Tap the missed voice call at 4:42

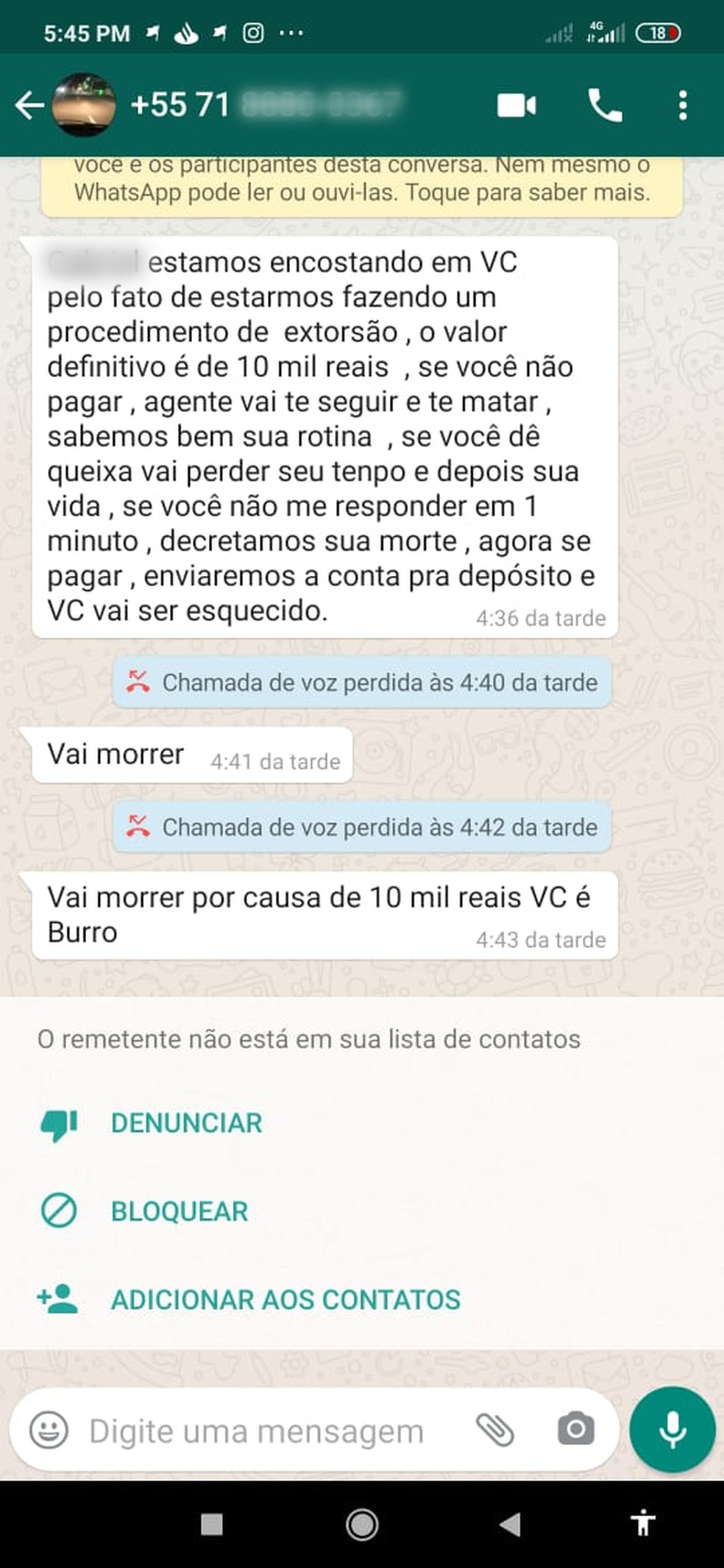tap(362, 827)
